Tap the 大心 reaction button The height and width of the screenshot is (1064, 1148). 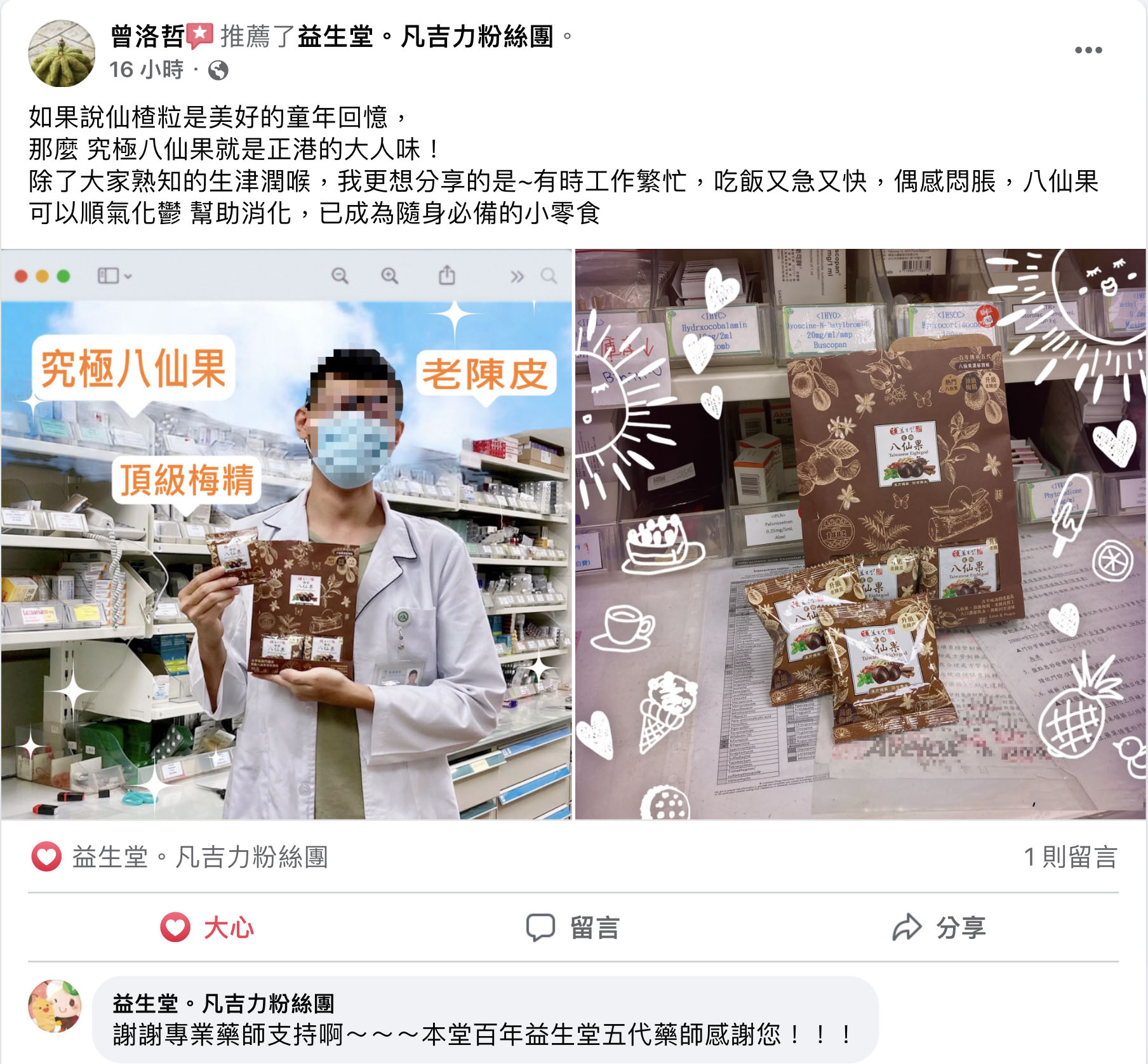pos(208,928)
